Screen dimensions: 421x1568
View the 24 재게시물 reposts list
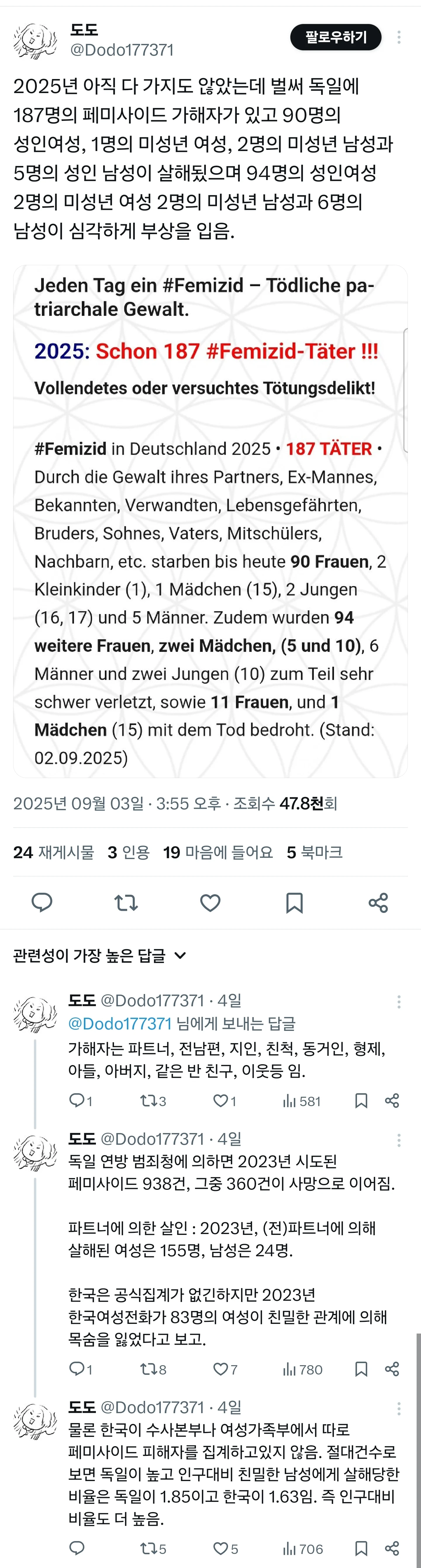coord(54,852)
